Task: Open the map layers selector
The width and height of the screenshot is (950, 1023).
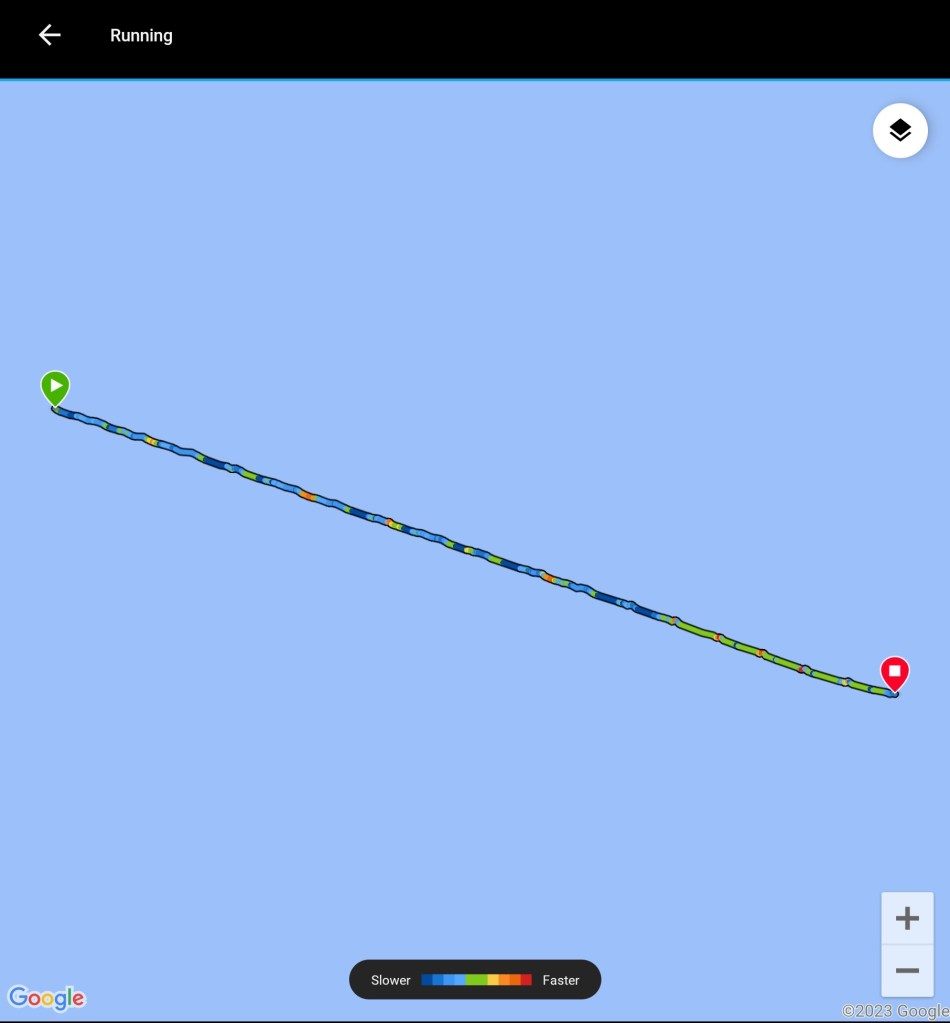Action: [x=900, y=130]
